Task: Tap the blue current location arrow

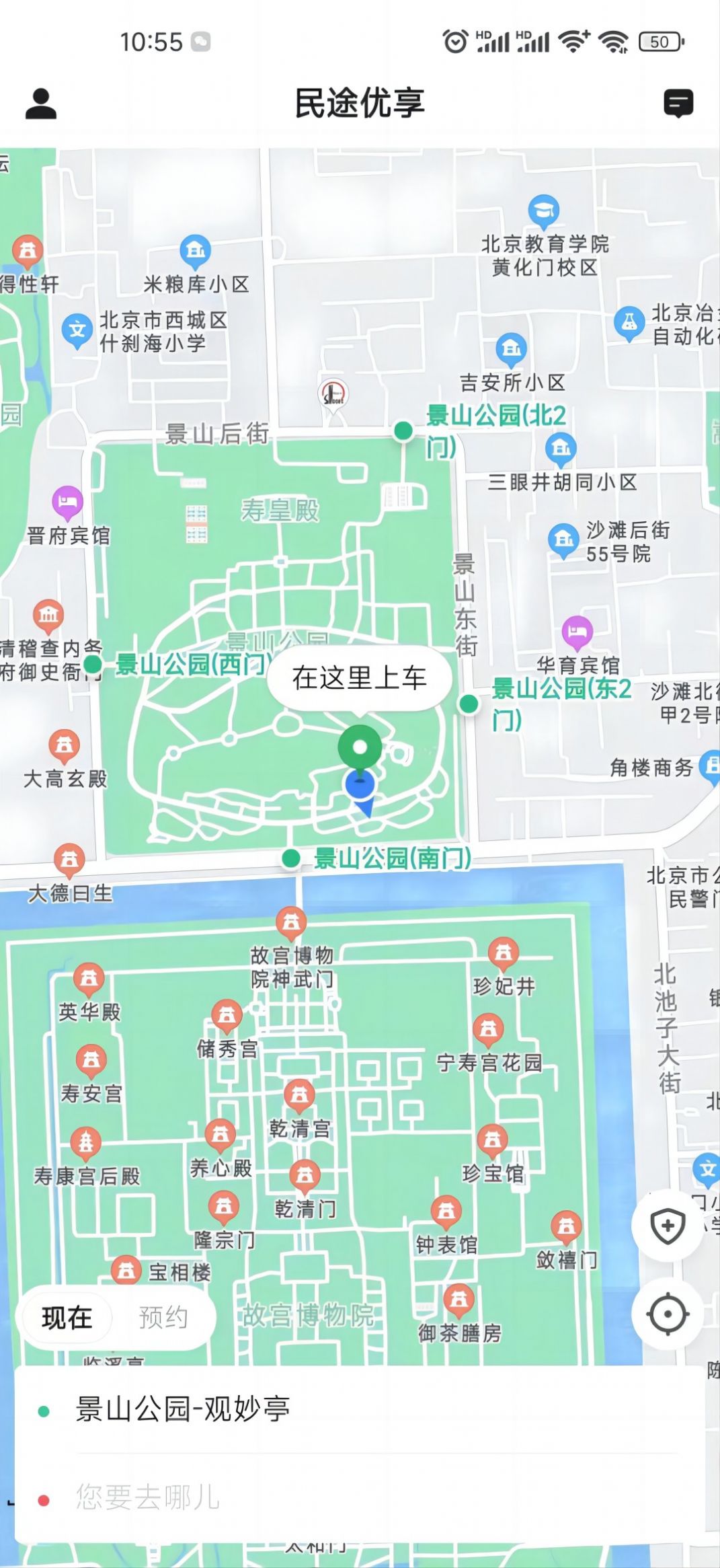Action: (x=360, y=787)
